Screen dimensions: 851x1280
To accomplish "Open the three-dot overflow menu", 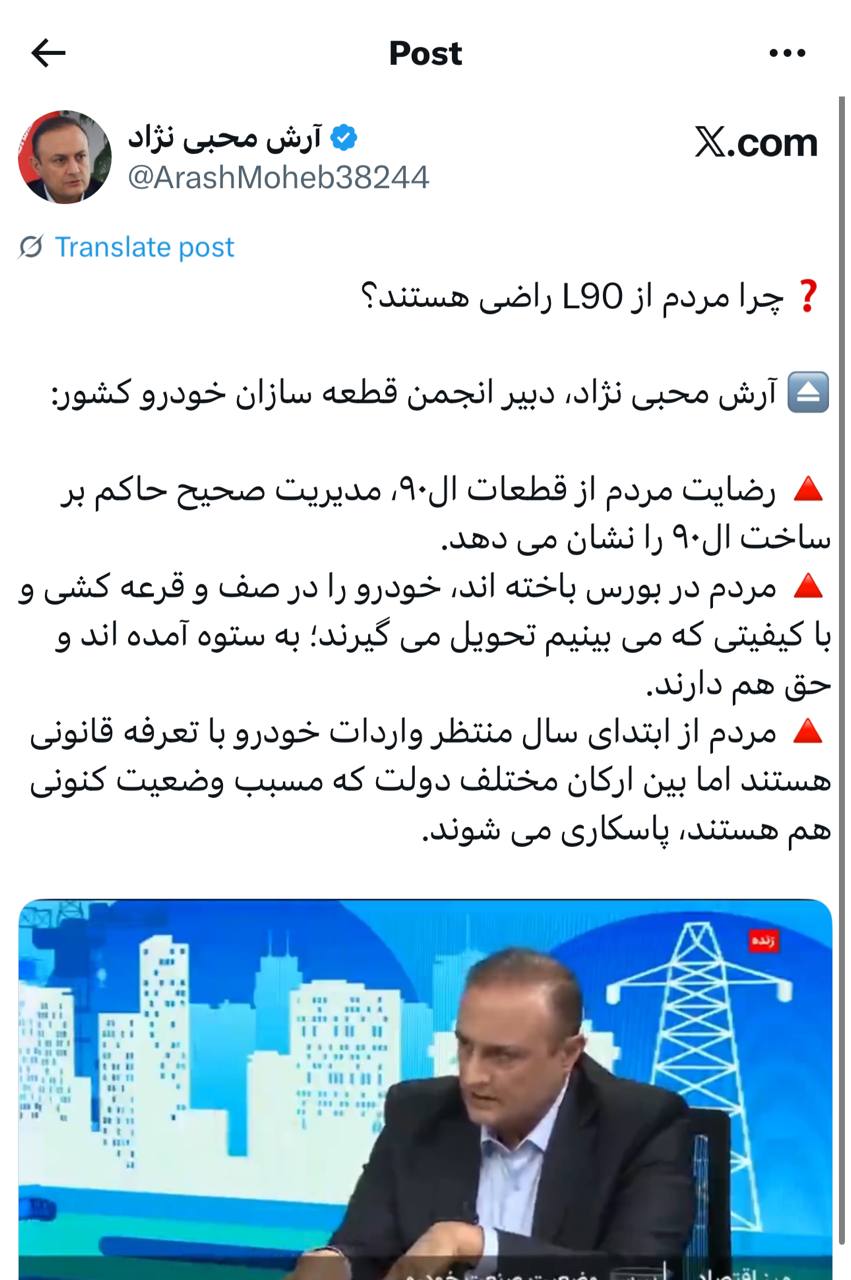I will [787, 53].
